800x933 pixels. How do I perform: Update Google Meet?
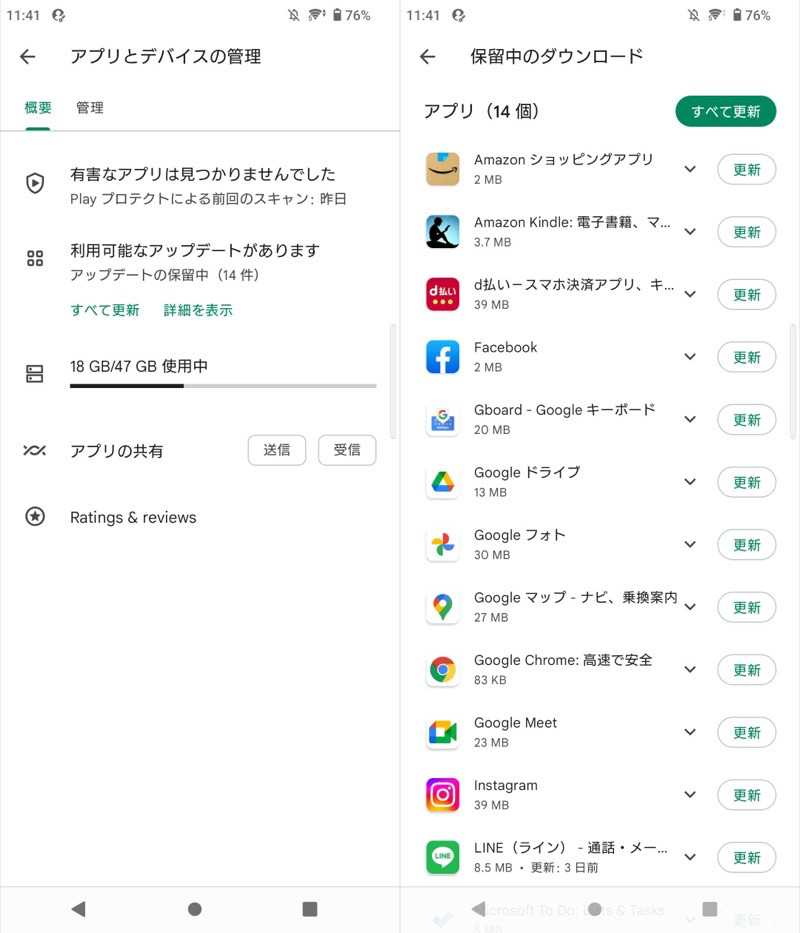(x=746, y=732)
